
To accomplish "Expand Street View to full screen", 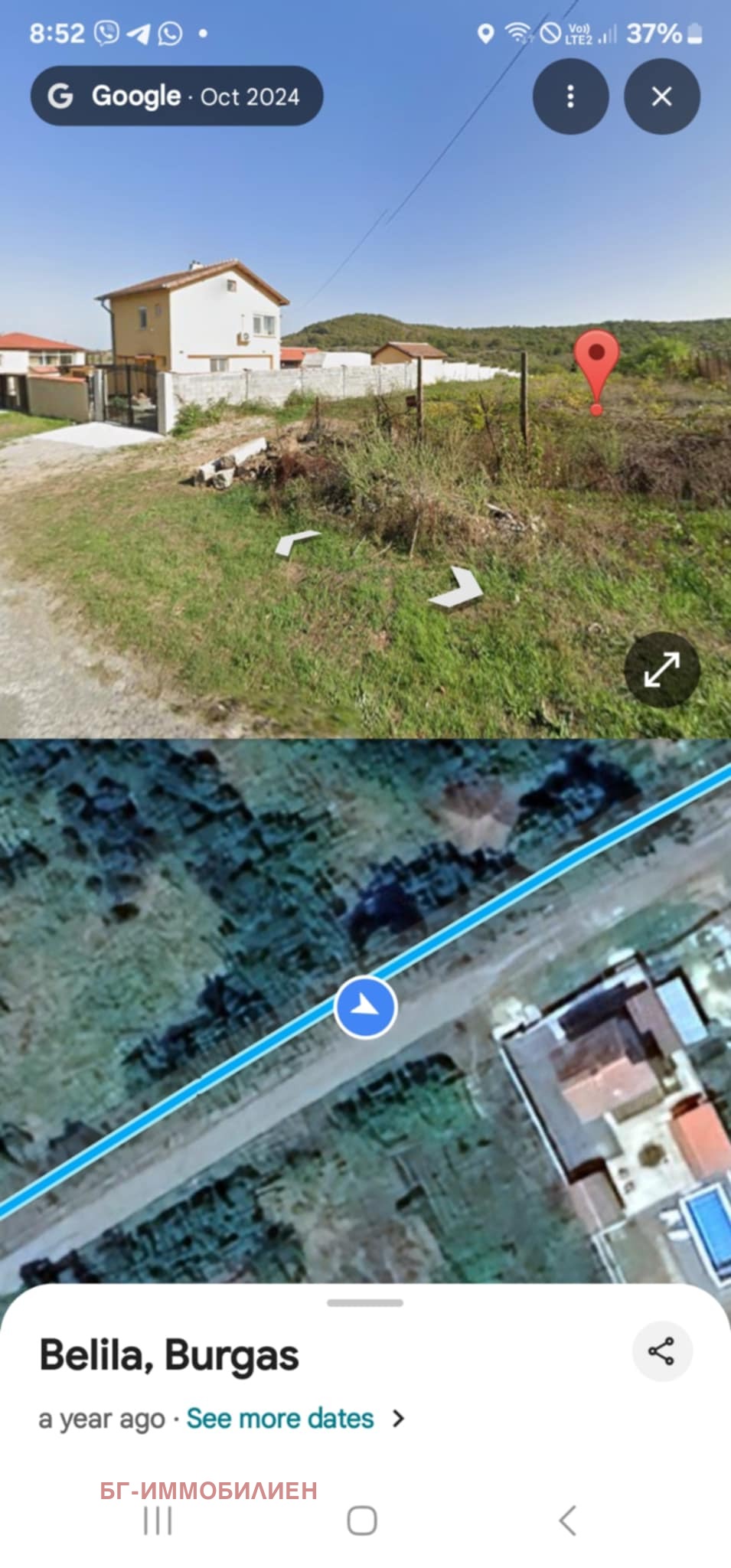I will 661,669.
